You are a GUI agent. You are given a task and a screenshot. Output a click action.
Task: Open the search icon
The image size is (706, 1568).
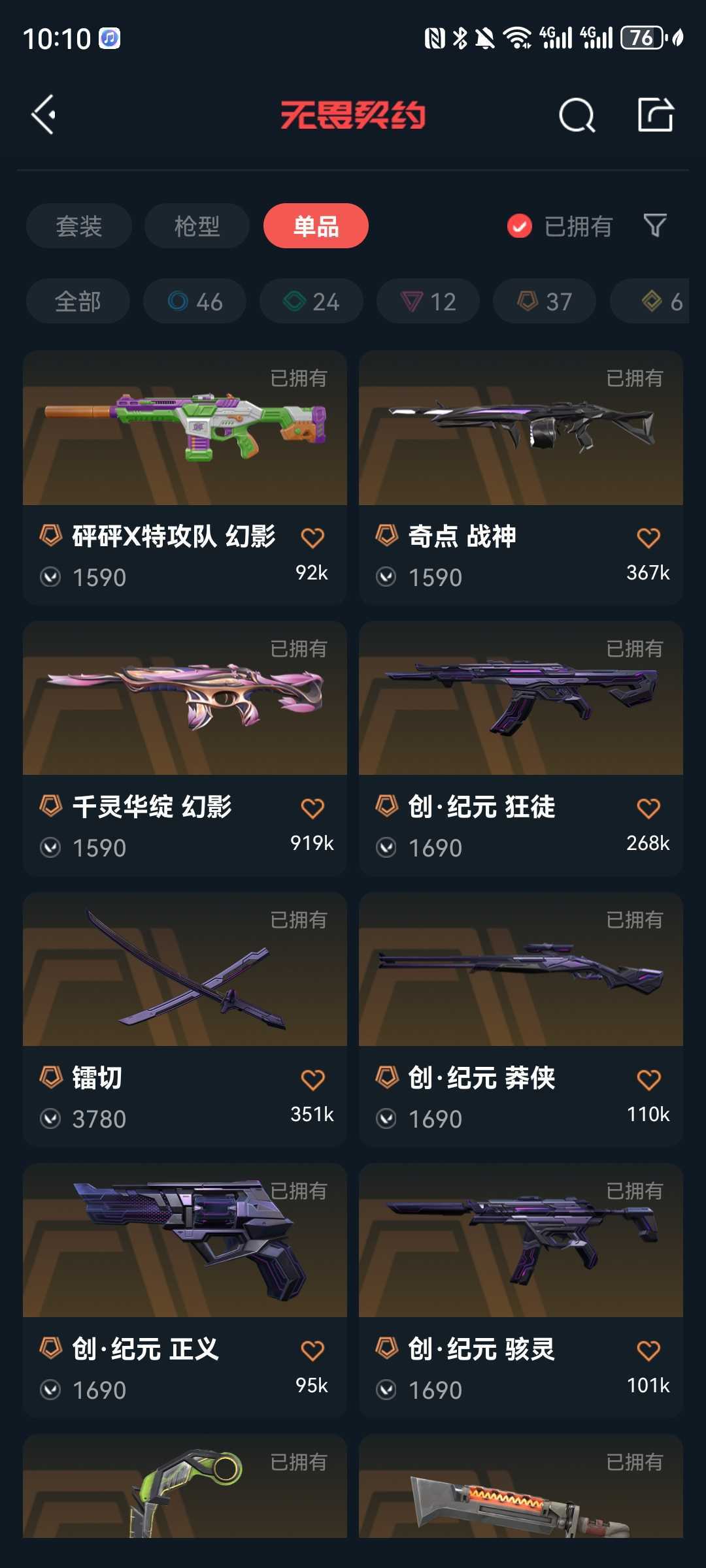tap(577, 116)
